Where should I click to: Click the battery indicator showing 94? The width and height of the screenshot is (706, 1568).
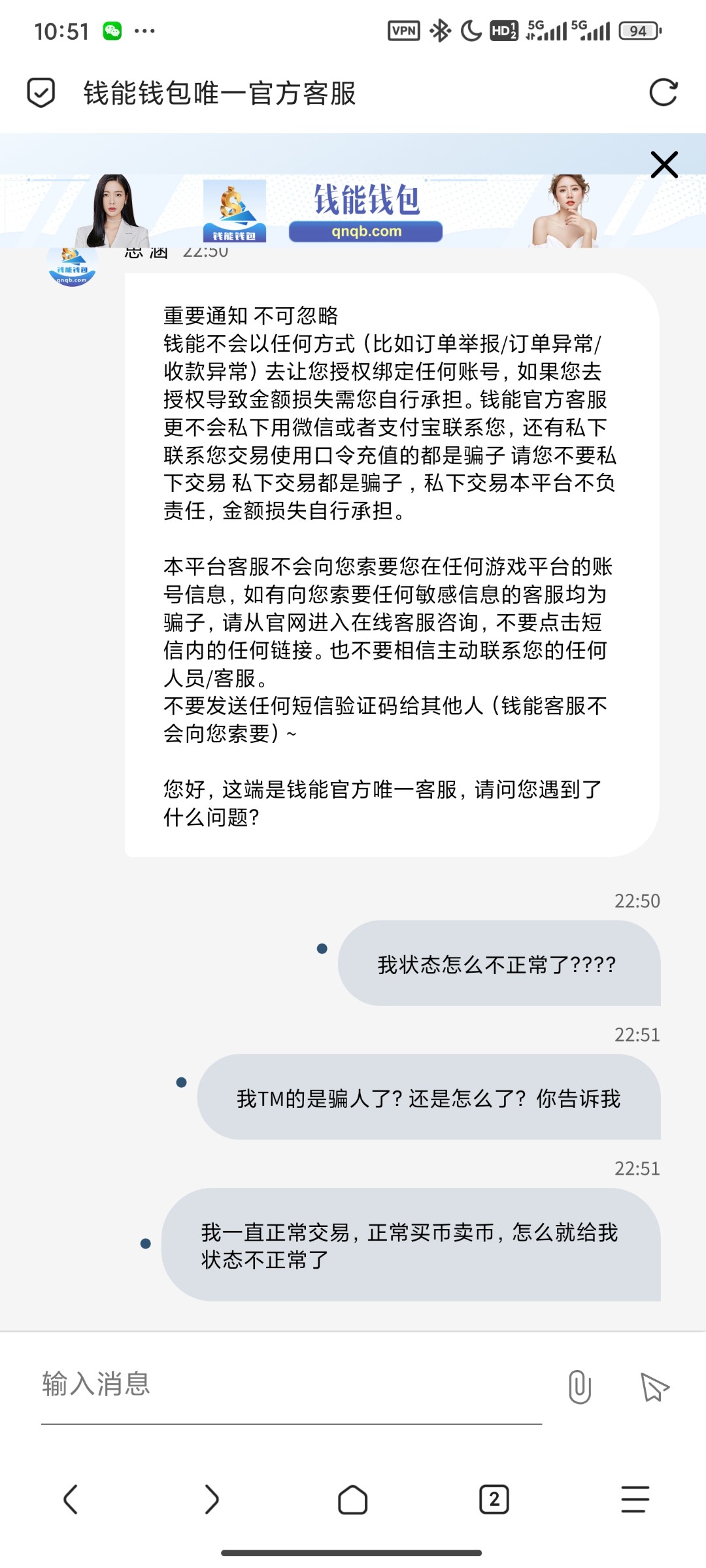pyautogui.click(x=637, y=29)
